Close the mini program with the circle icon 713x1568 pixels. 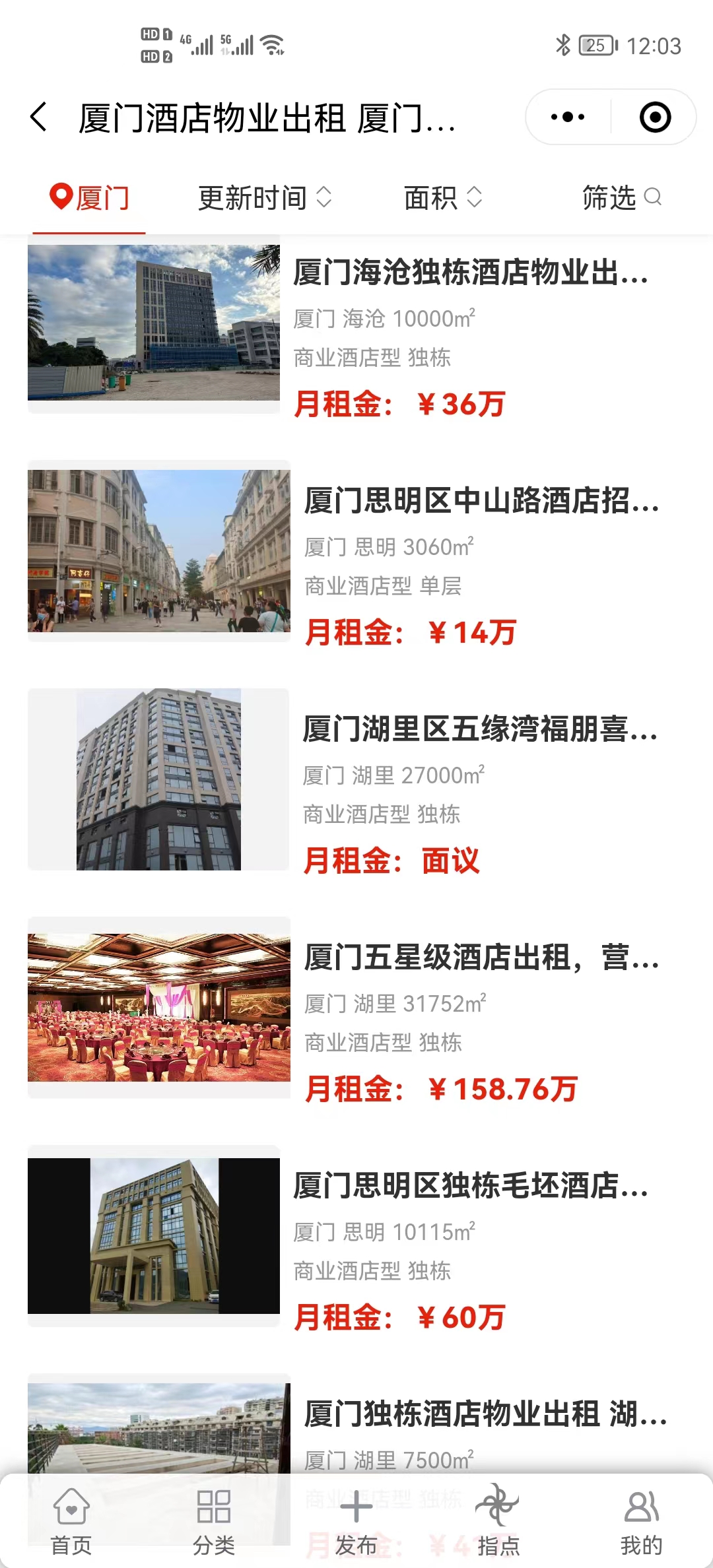coord(655,117)
